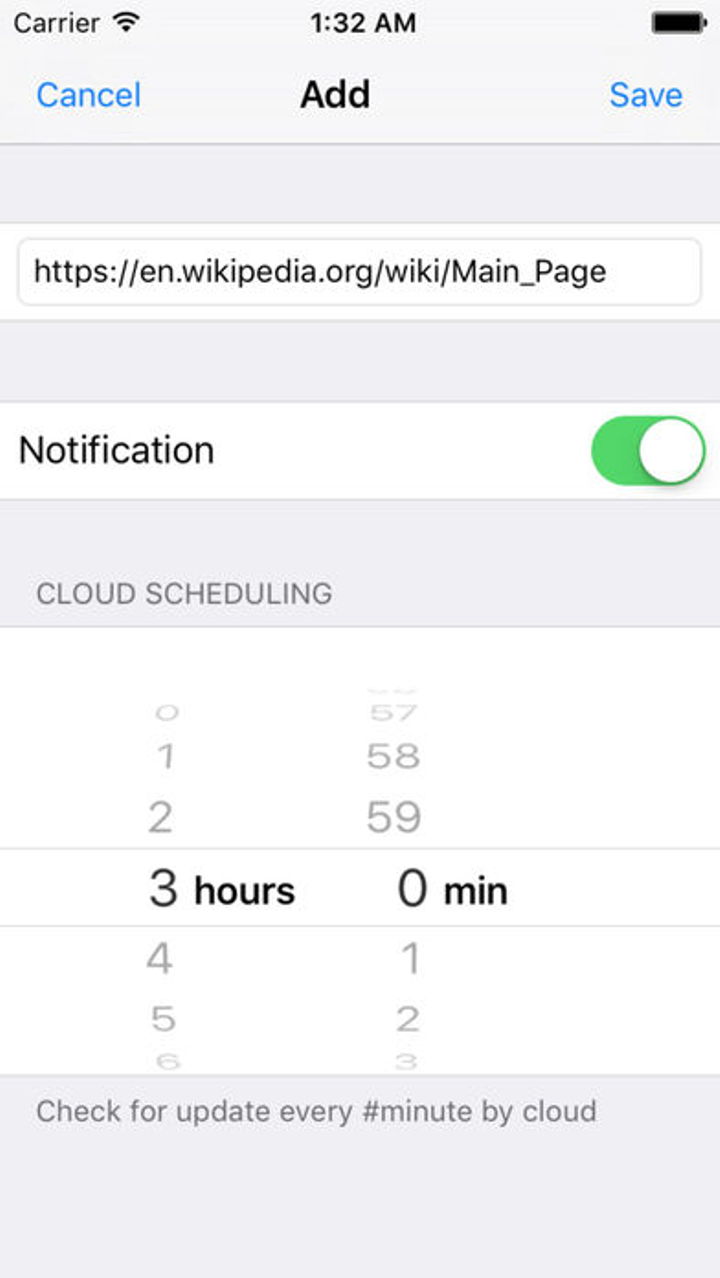
Task: Pick 5 in the hours wheel
Action: pyautogui.click(x=163, y=1019)
